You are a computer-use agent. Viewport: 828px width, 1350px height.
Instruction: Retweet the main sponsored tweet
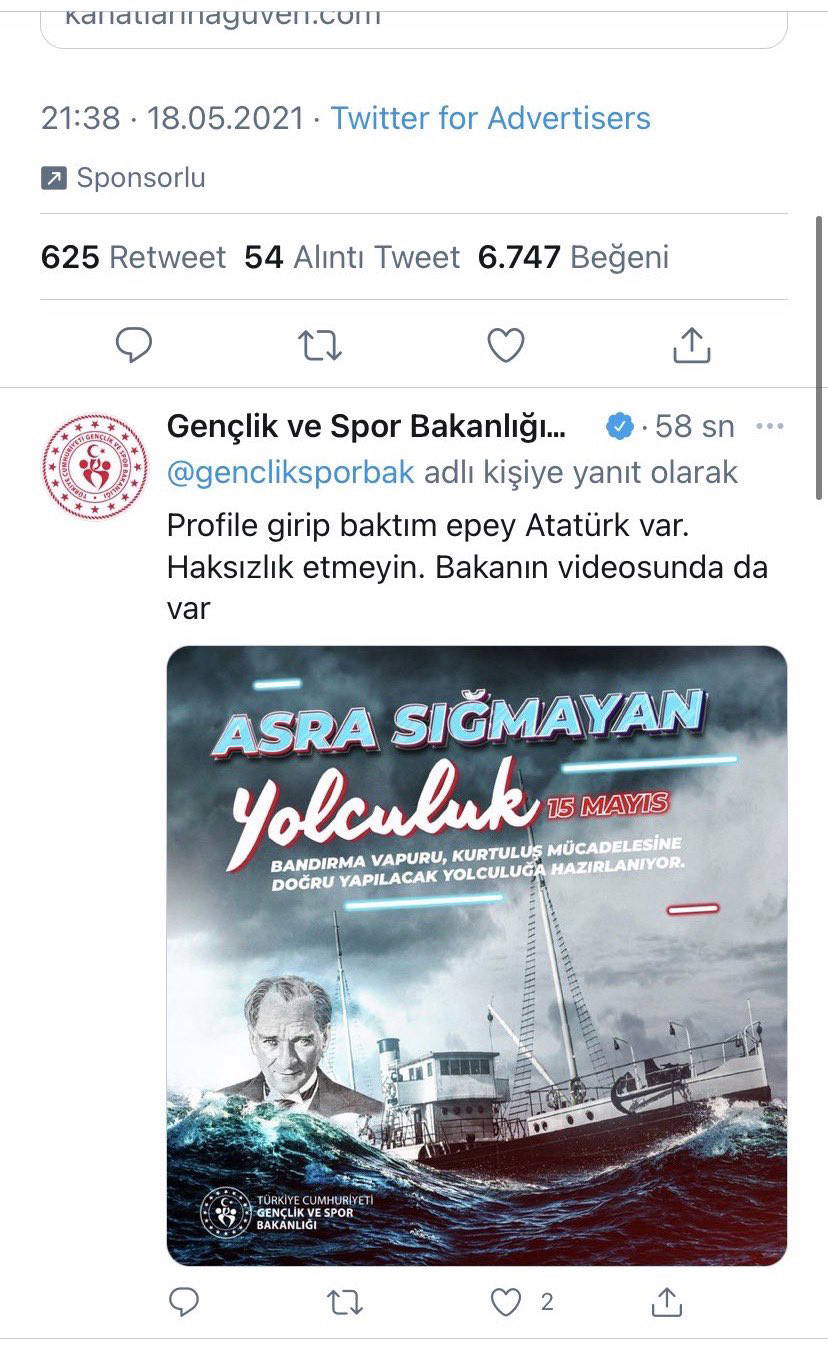click(x=320, y=345)
